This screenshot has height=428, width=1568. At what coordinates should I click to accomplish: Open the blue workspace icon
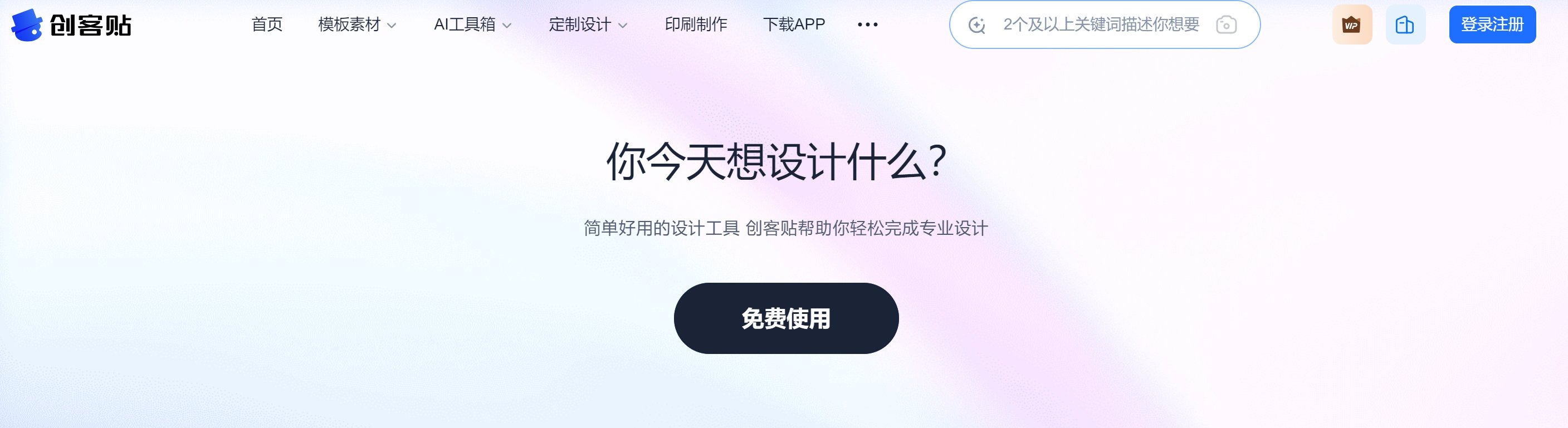pos(1405,24)
